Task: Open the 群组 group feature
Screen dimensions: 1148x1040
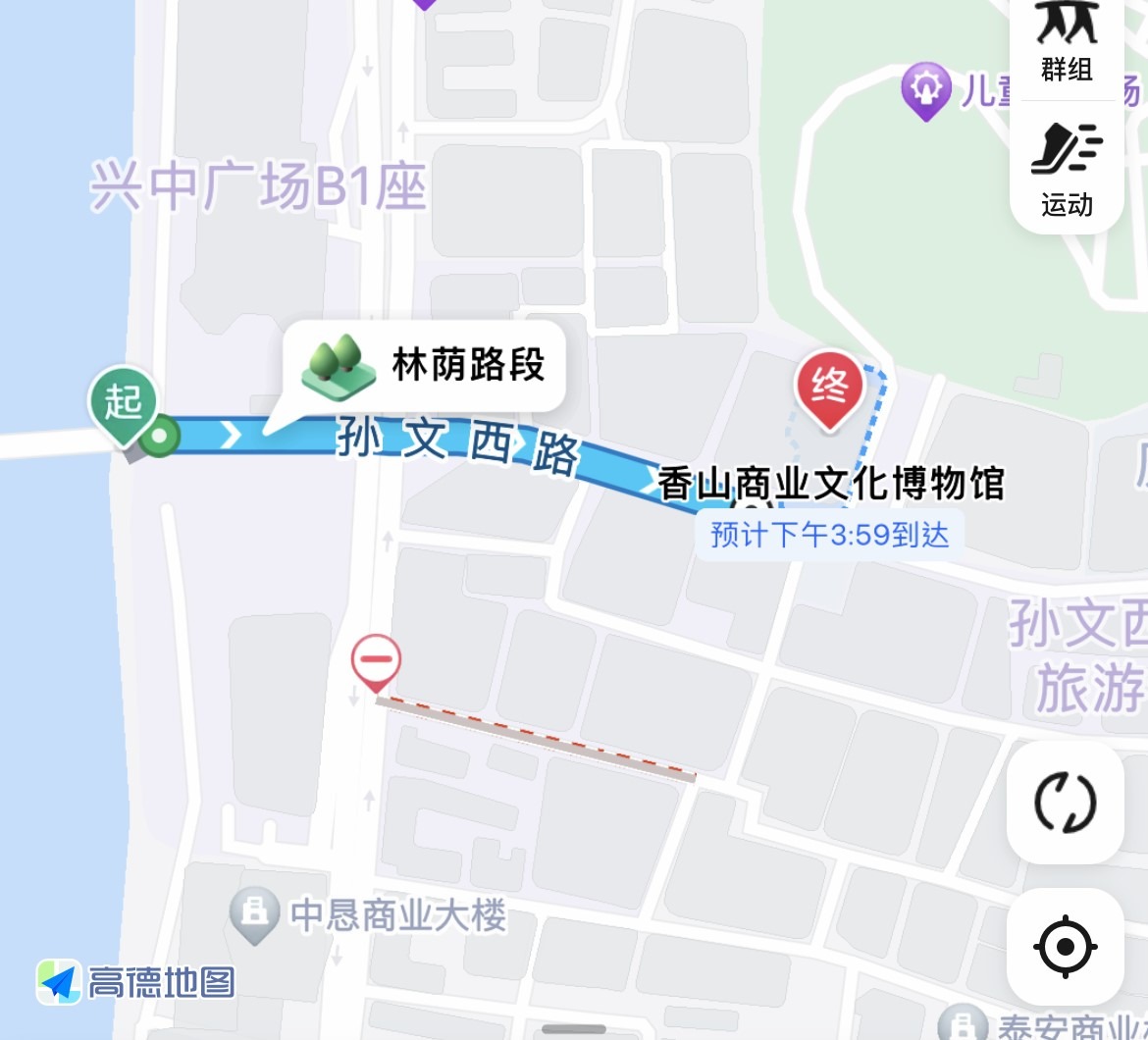Action: [x=1067, y=42]
